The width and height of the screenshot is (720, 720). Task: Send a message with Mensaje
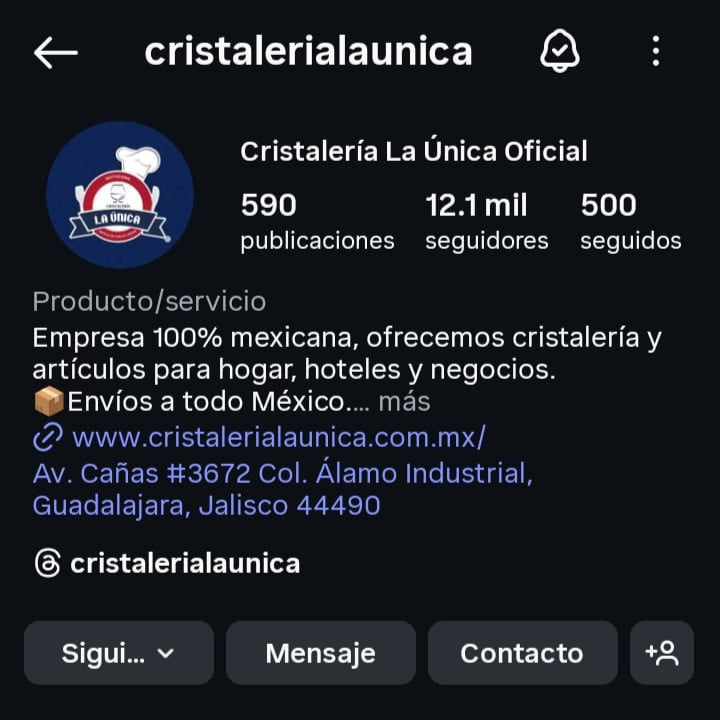coord(320,653)
